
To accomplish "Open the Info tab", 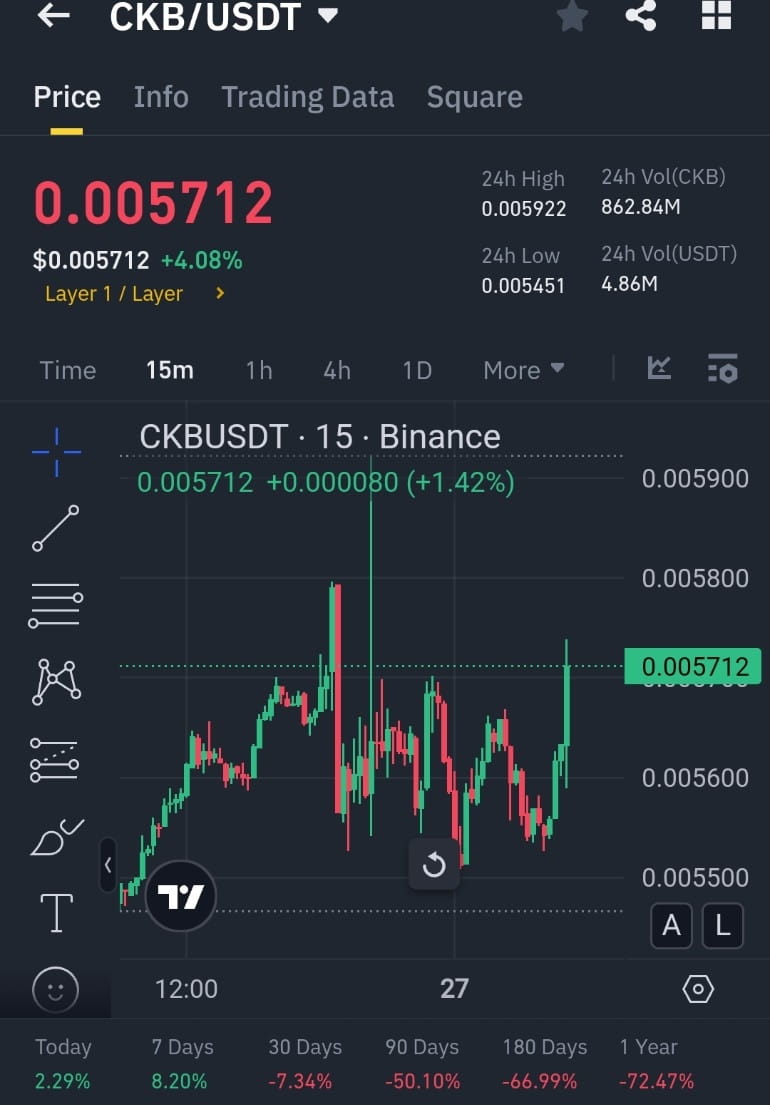I will click(160, 96).
